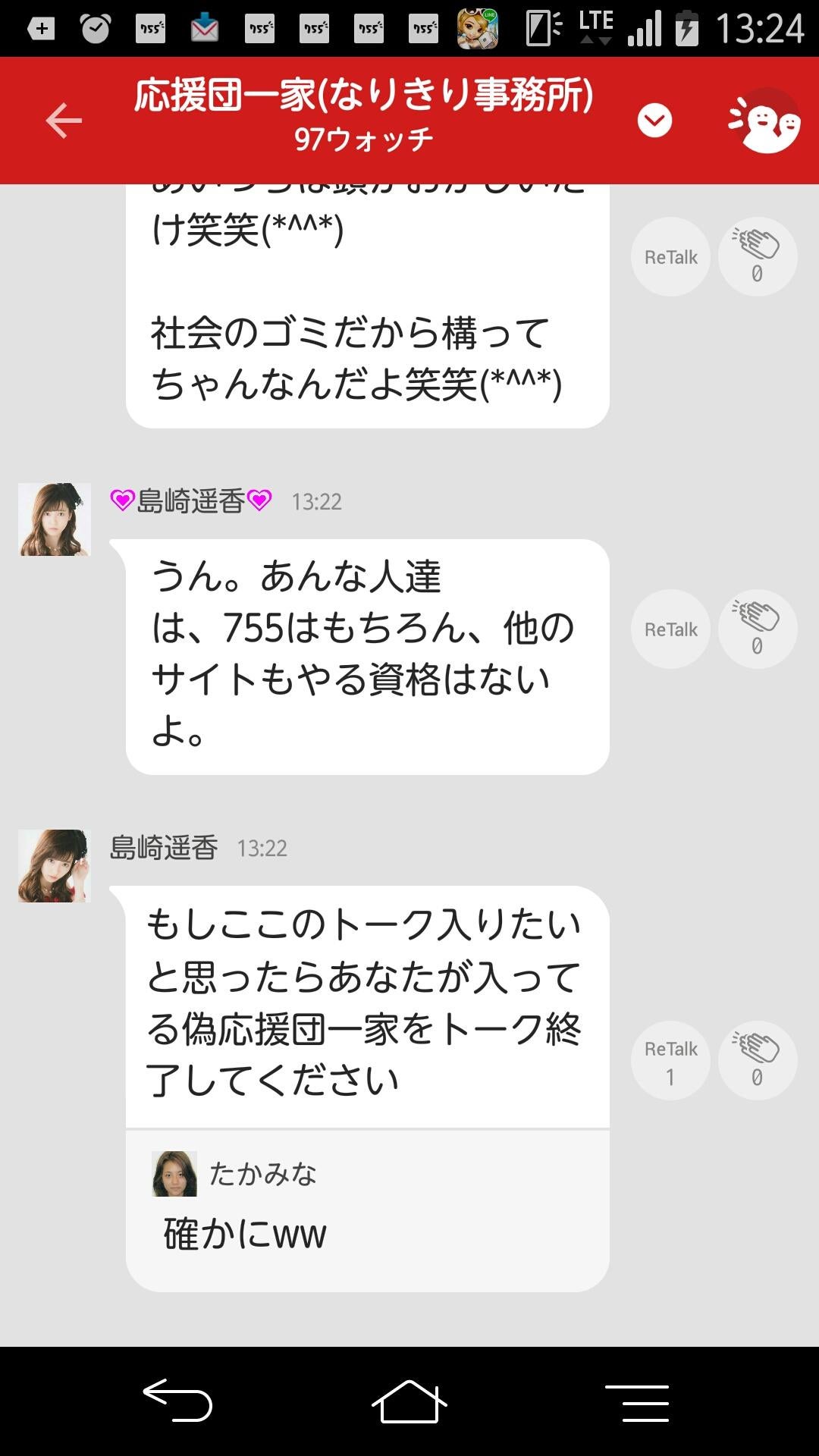The height and width of the screenshot is (1456, 819).
Task: ReTalk the もしここのトーク message
Action: click(670, 1060)
